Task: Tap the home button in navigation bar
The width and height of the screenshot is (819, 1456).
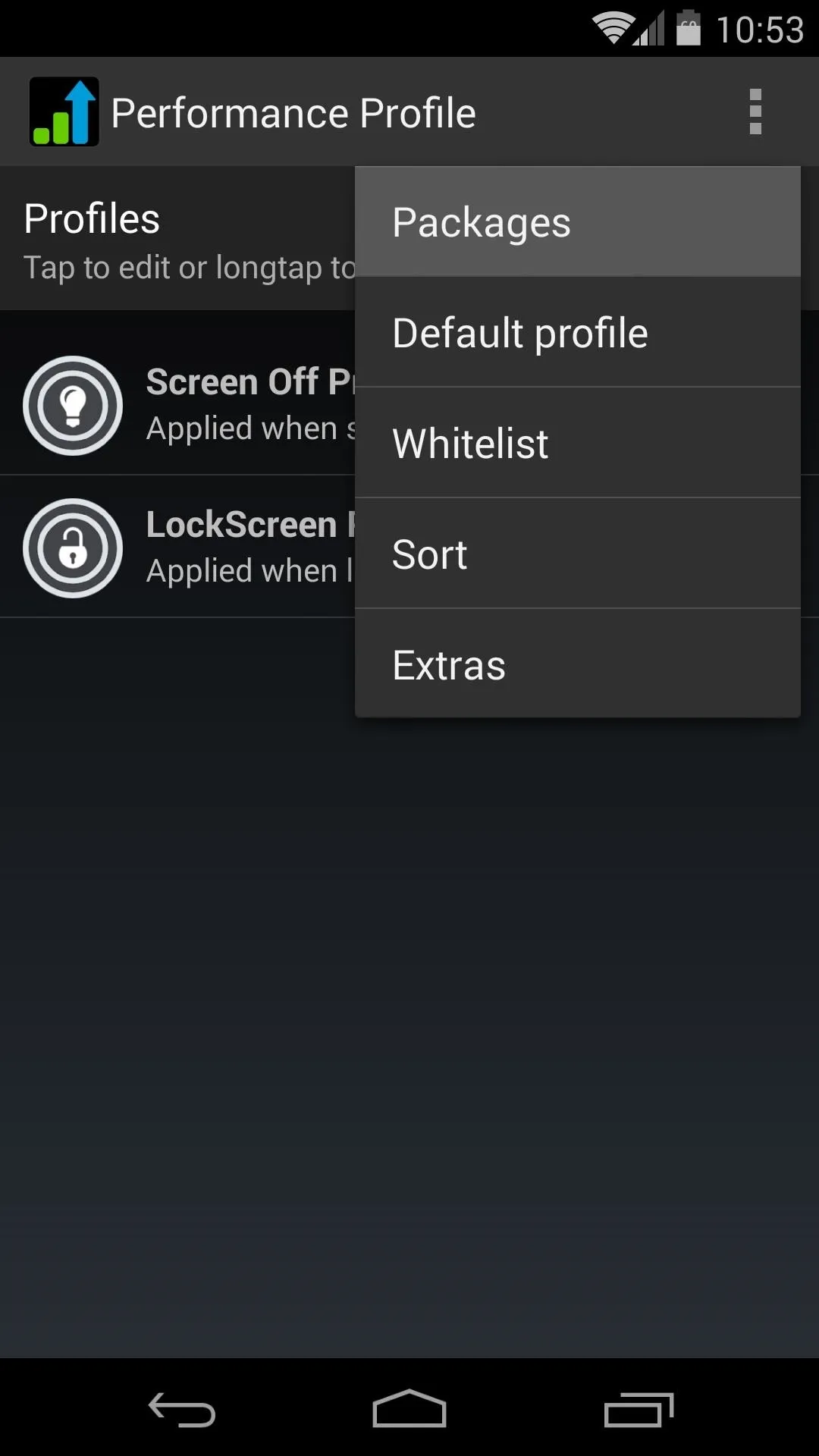Action: pyautogui.click(x=409, y=1409)
